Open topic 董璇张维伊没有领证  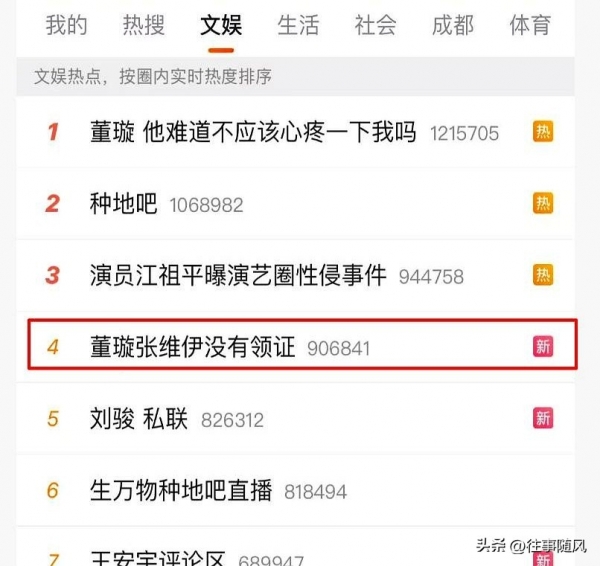pyautogui.click(x=193, y=347)
